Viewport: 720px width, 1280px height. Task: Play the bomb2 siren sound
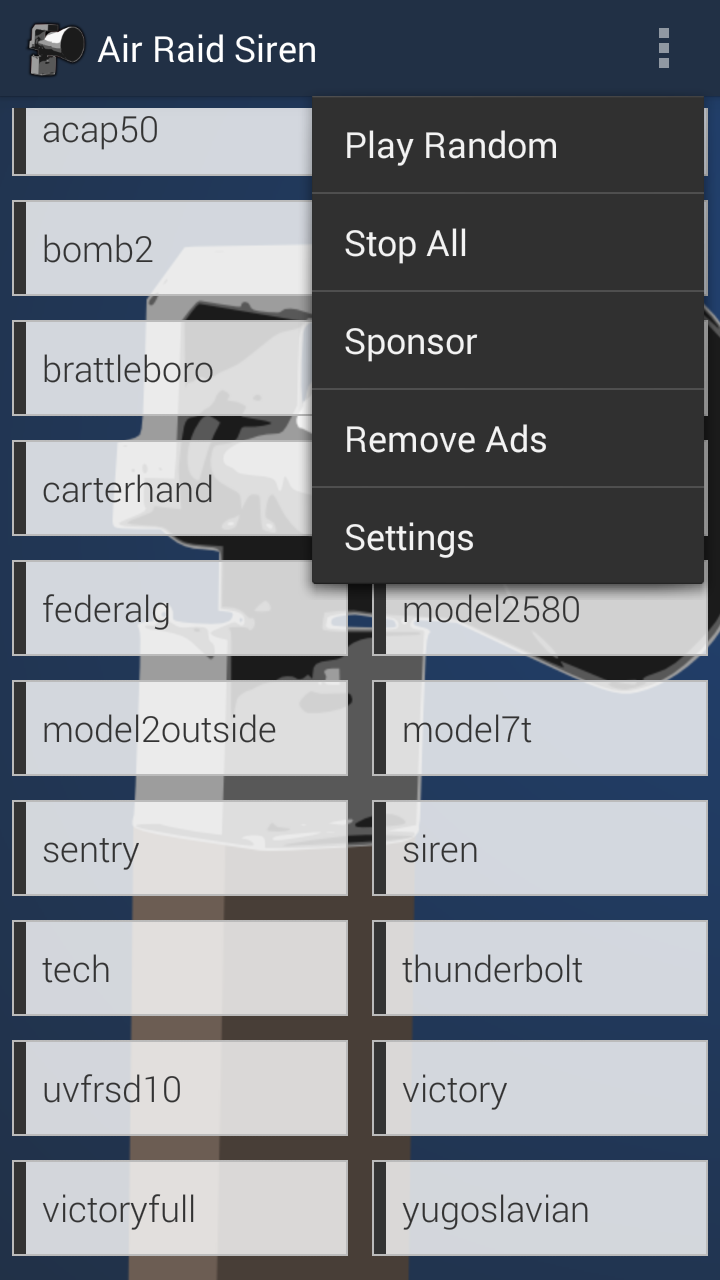pyautogui.click(x=163, y=248)
